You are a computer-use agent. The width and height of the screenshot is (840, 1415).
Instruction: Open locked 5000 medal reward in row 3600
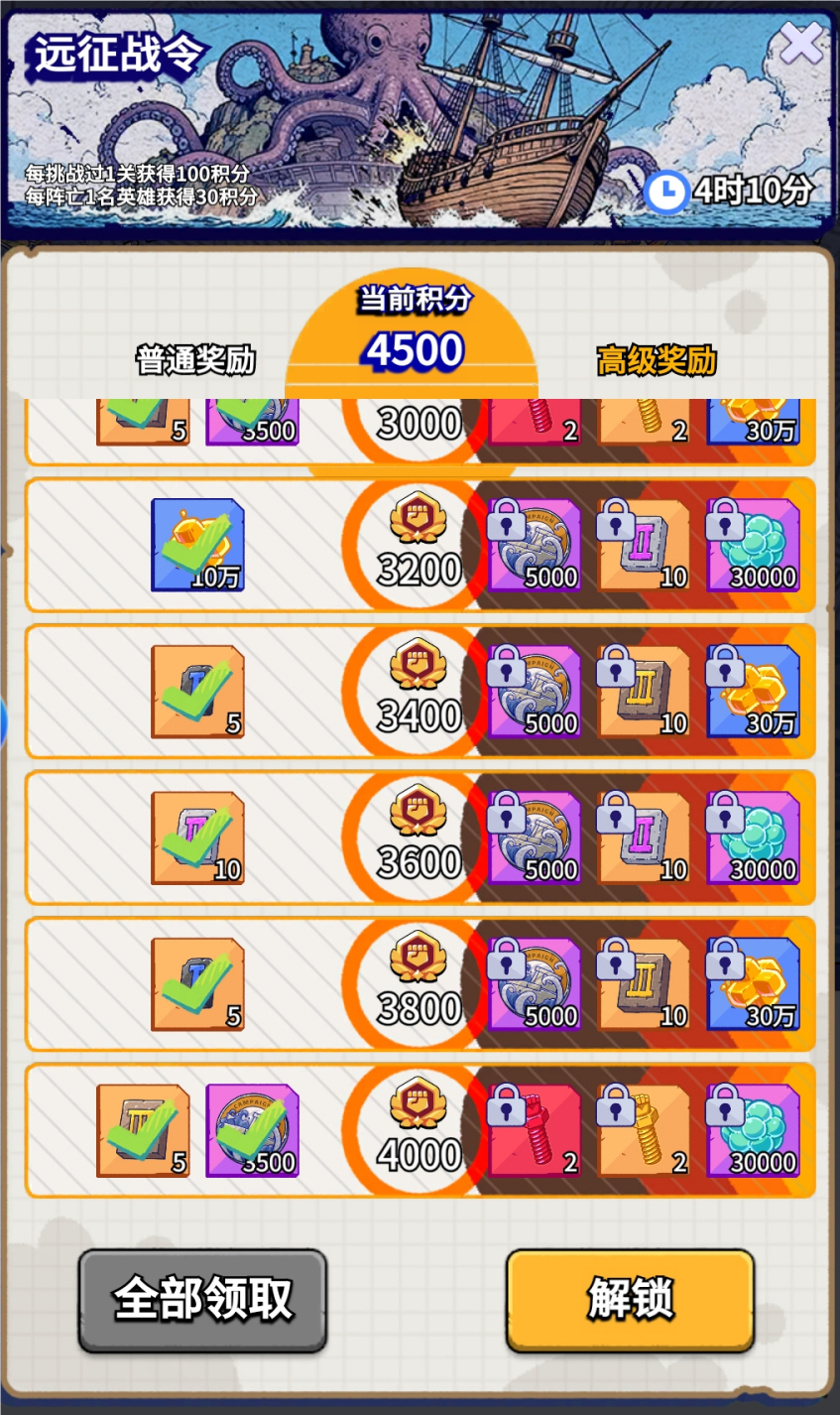(x=535, y=838)
